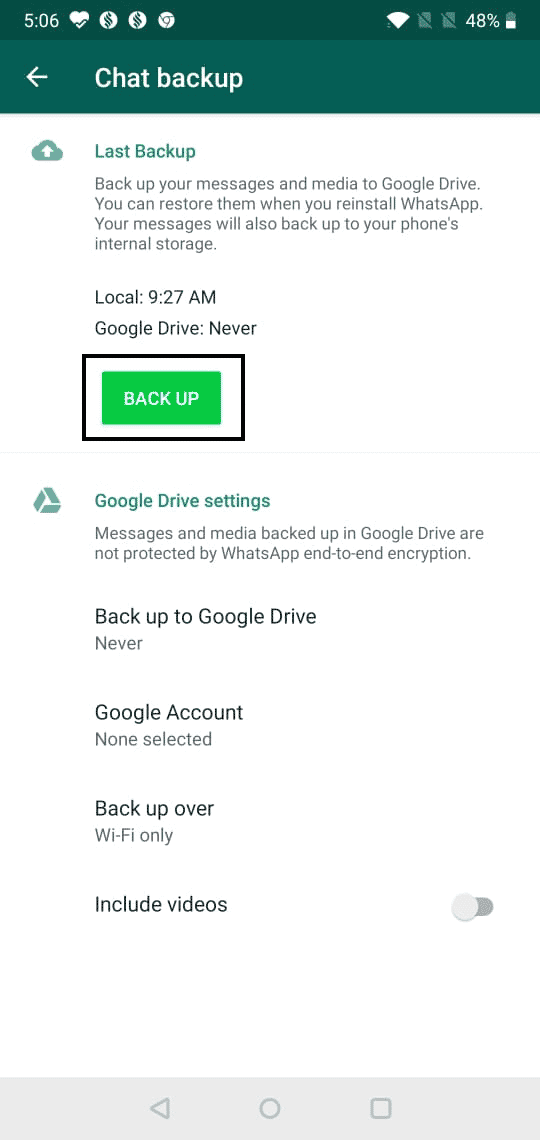Open Back up to Google Drive setting
Image resolution: width=540 pixels, height=1140 pixels.
(270, 629)
